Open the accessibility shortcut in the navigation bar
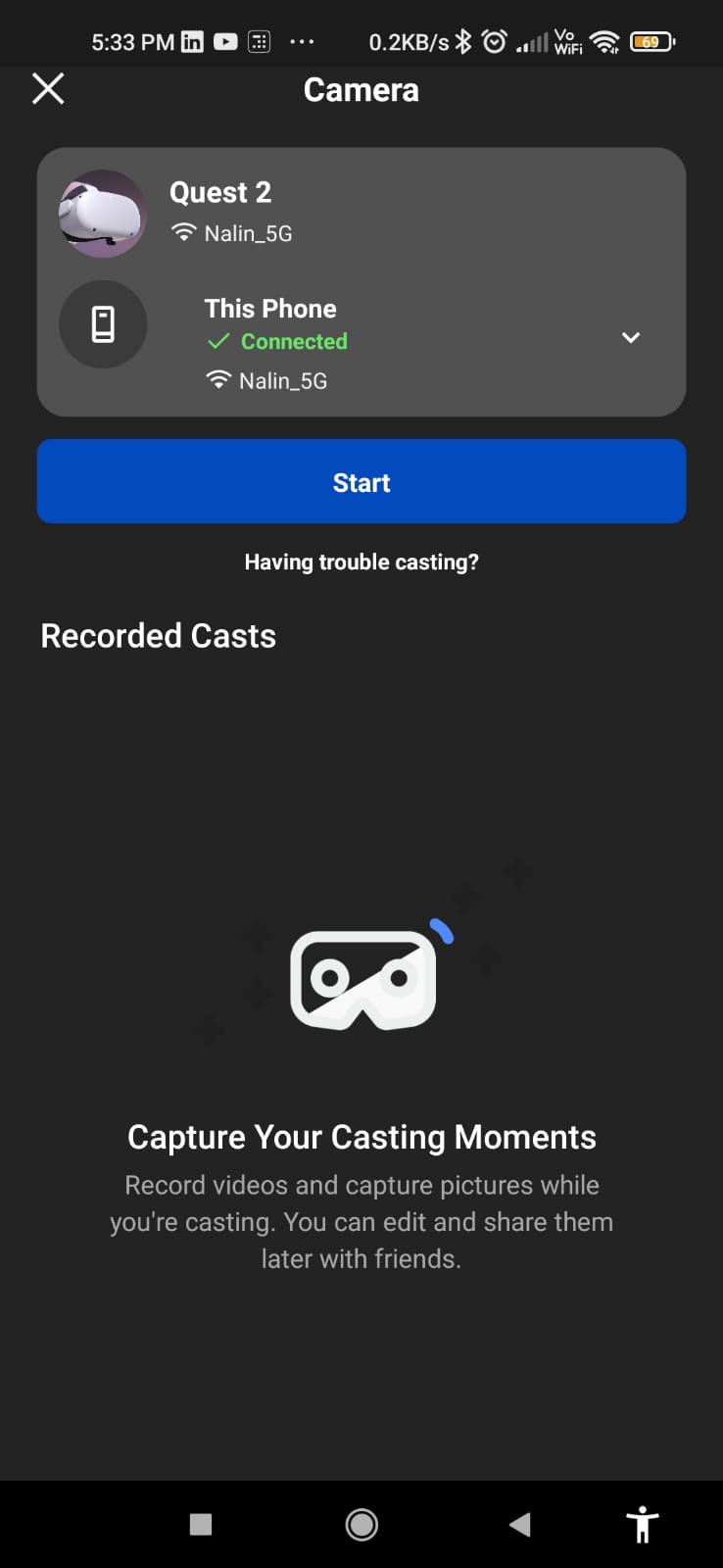Screen dimensions: 723x1568 tap(642, 1525)
